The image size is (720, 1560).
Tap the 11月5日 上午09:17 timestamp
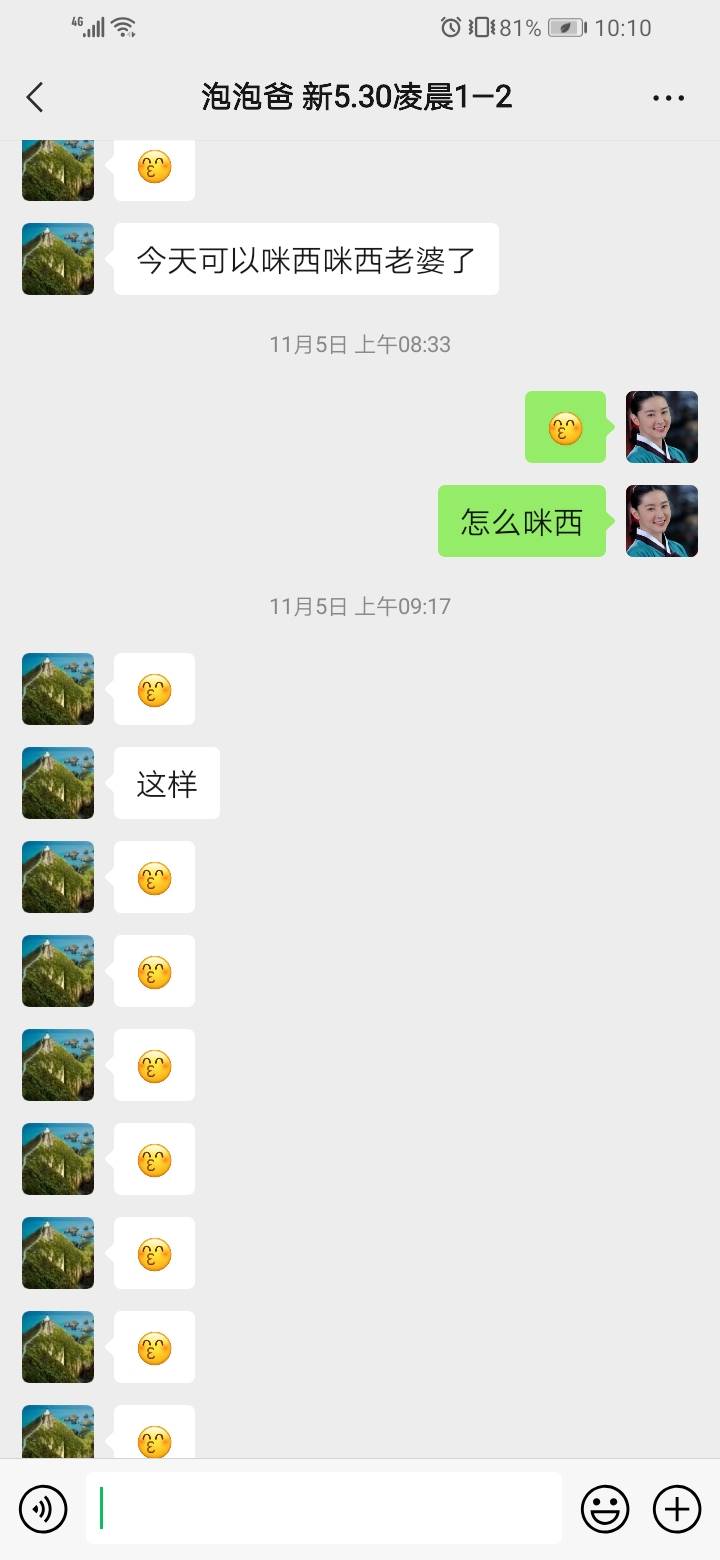click(360, 605)
